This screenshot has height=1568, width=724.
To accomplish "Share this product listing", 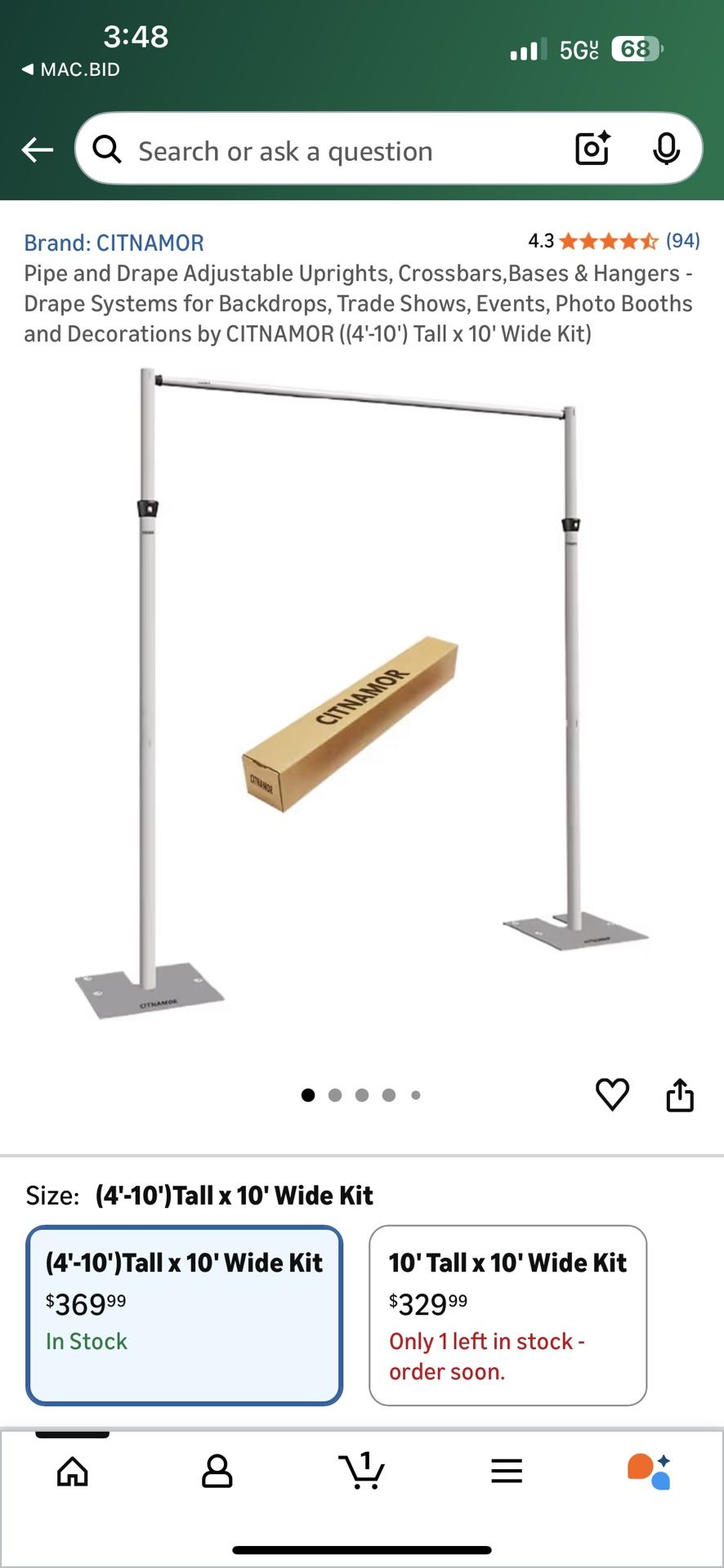I will coord(680,1094).
